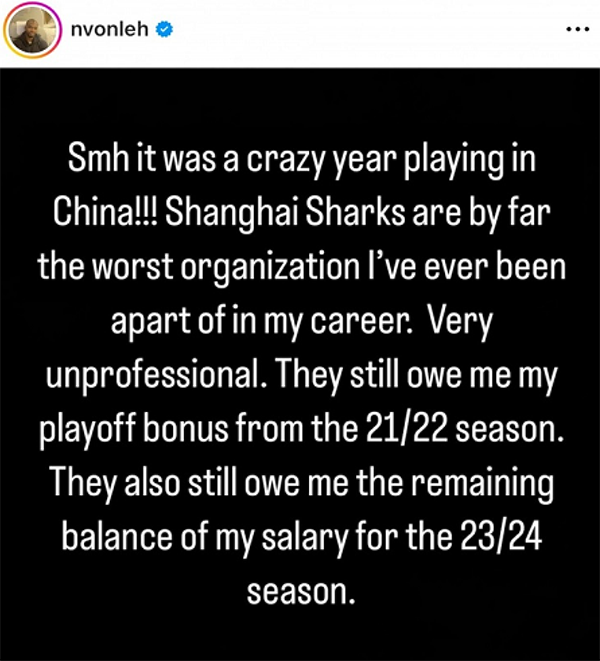
Task: Open nvonleh's profile picture
Action: tap(32, 31)
